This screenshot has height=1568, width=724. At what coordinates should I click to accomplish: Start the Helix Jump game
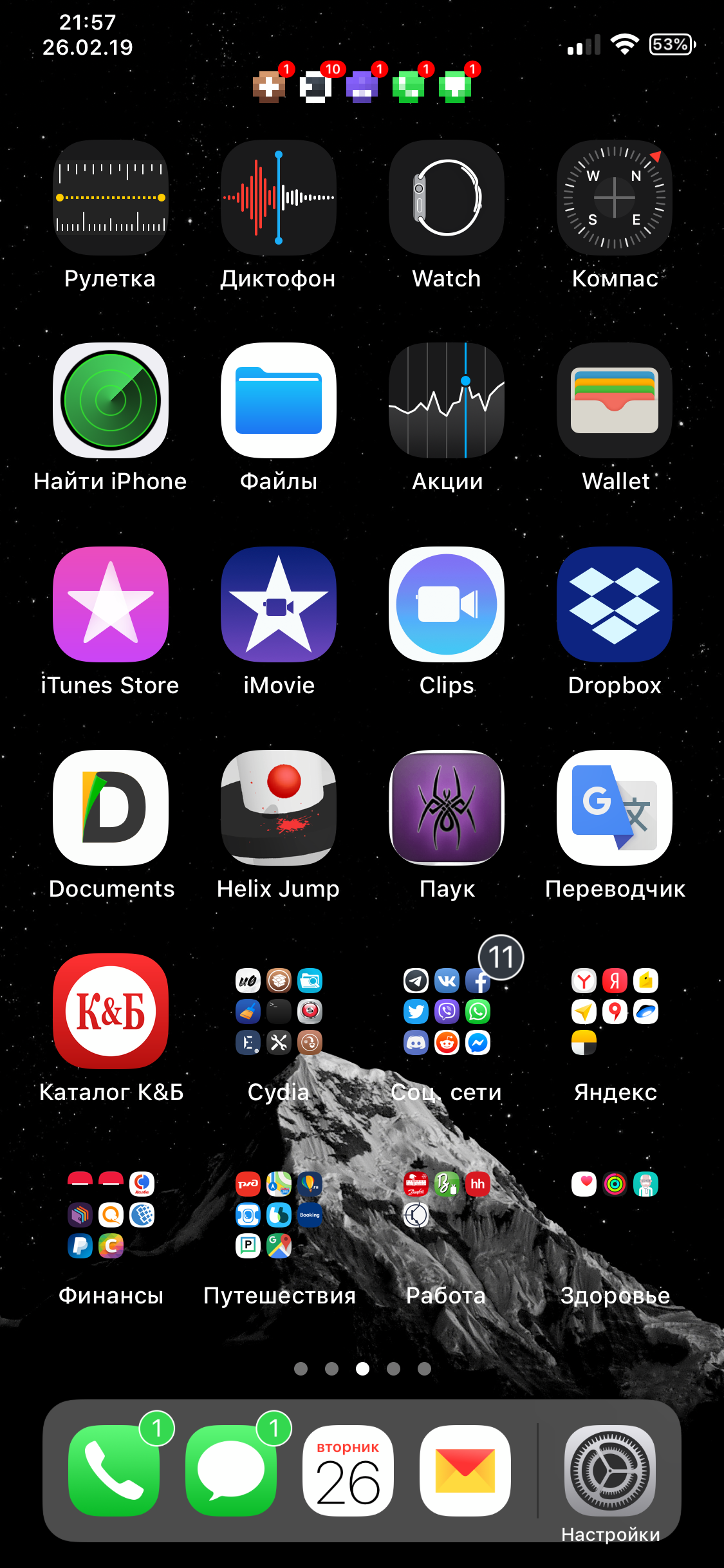[x=279, y=808]
